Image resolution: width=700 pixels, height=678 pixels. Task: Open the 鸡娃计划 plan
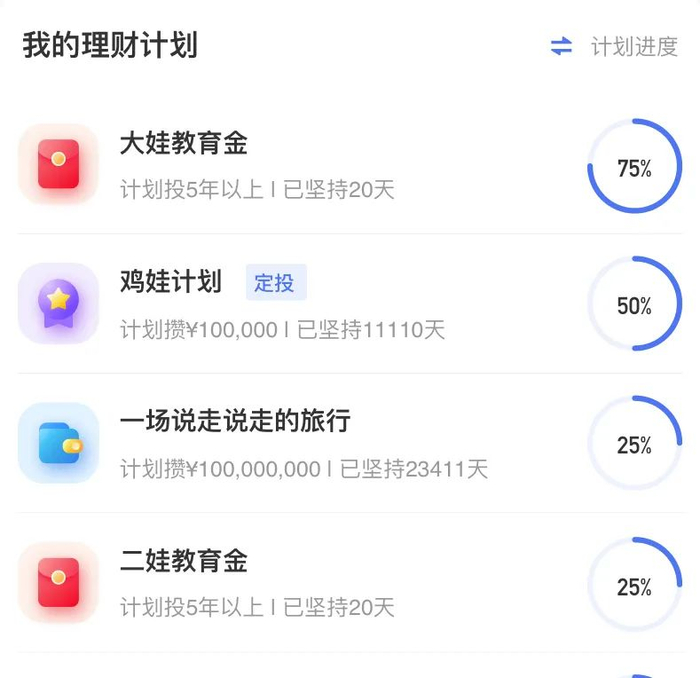click(x=171, y=282)
